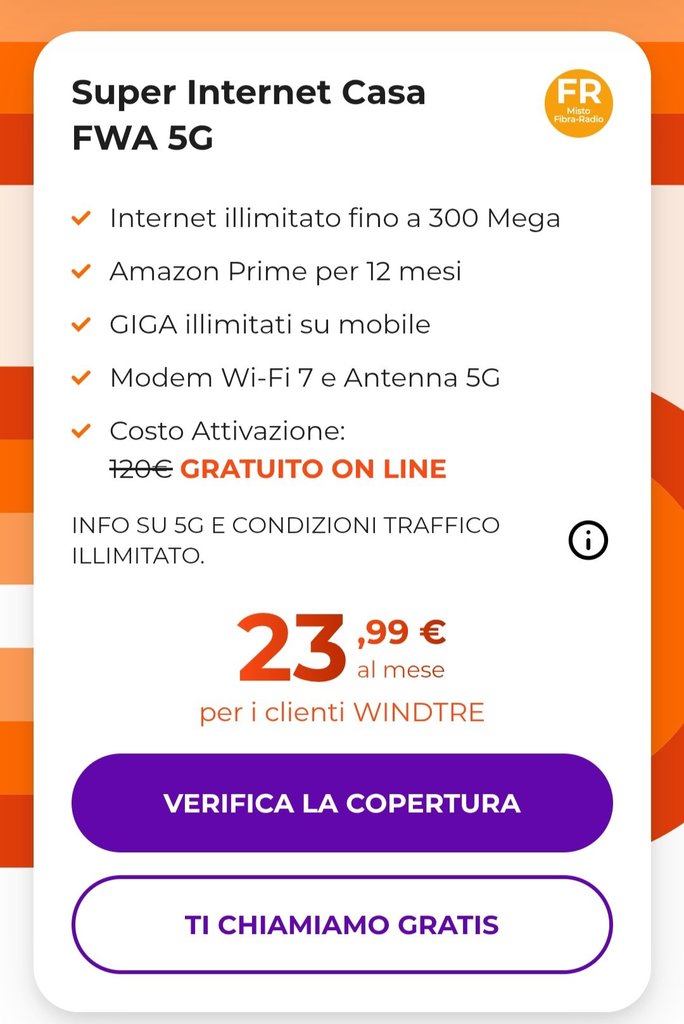
Task: Tap the VERIFICA LA COPERTURA button
Action: pyautogui.click(x=341, y=803)
